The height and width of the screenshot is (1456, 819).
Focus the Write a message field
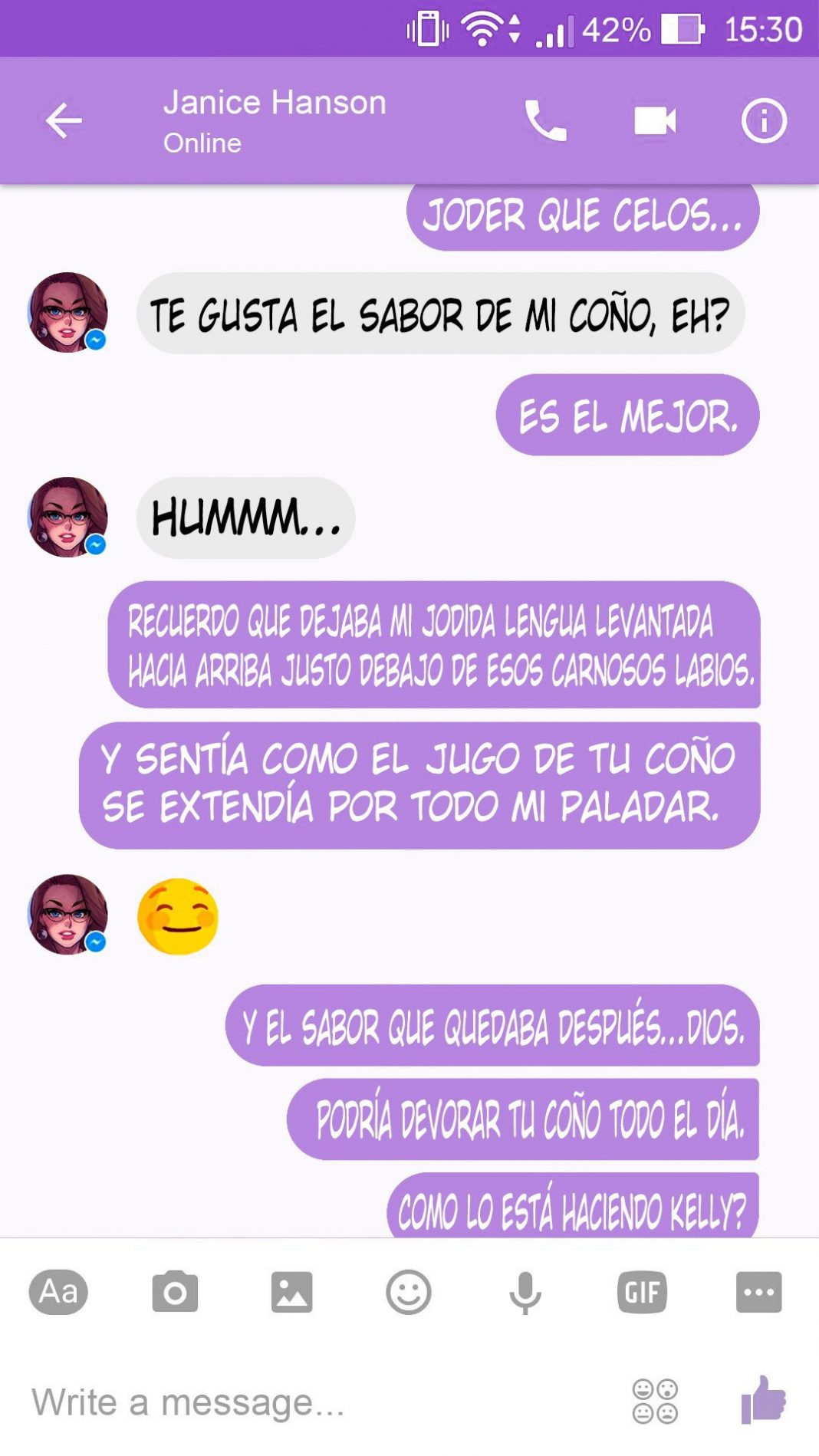point(307,1402)
